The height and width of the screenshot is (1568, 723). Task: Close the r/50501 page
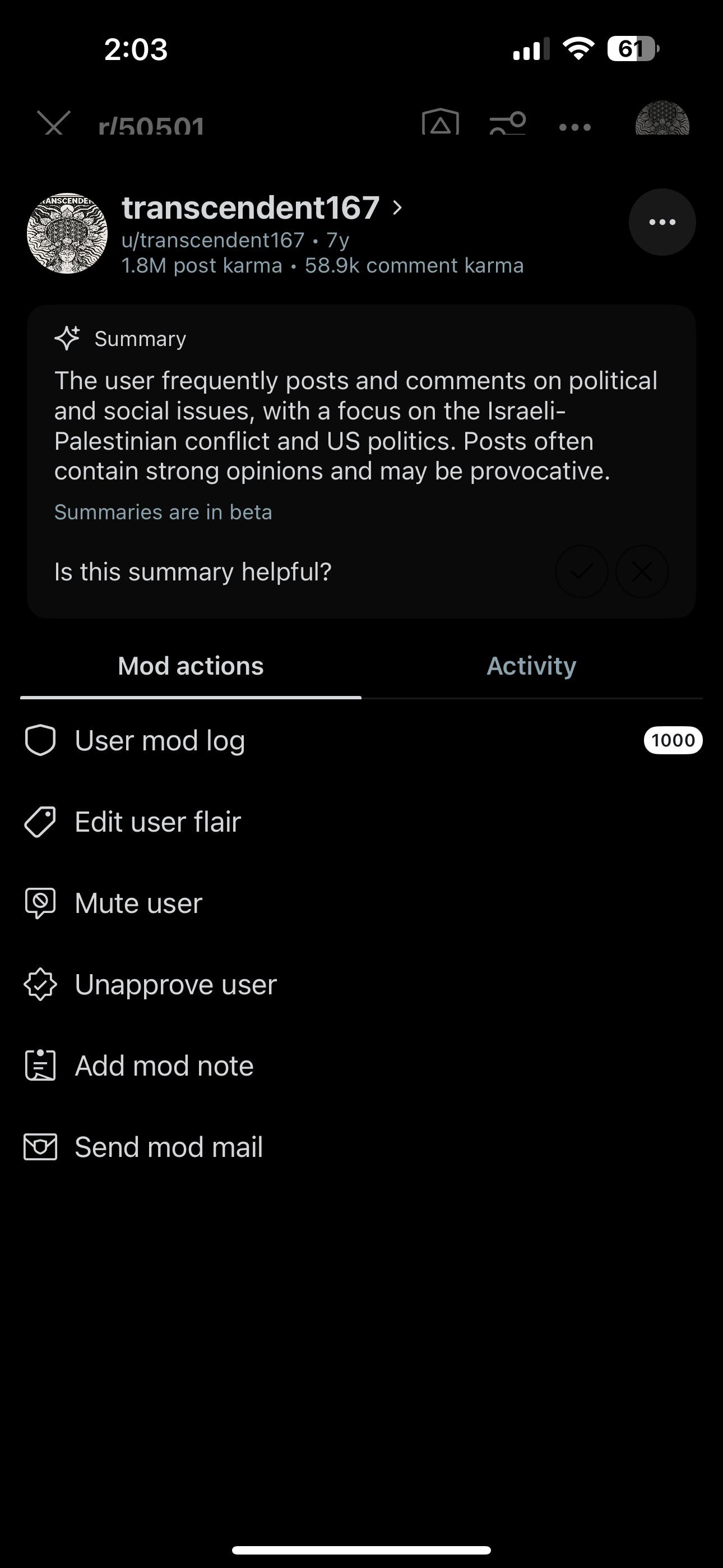click(x=54, y=124)
